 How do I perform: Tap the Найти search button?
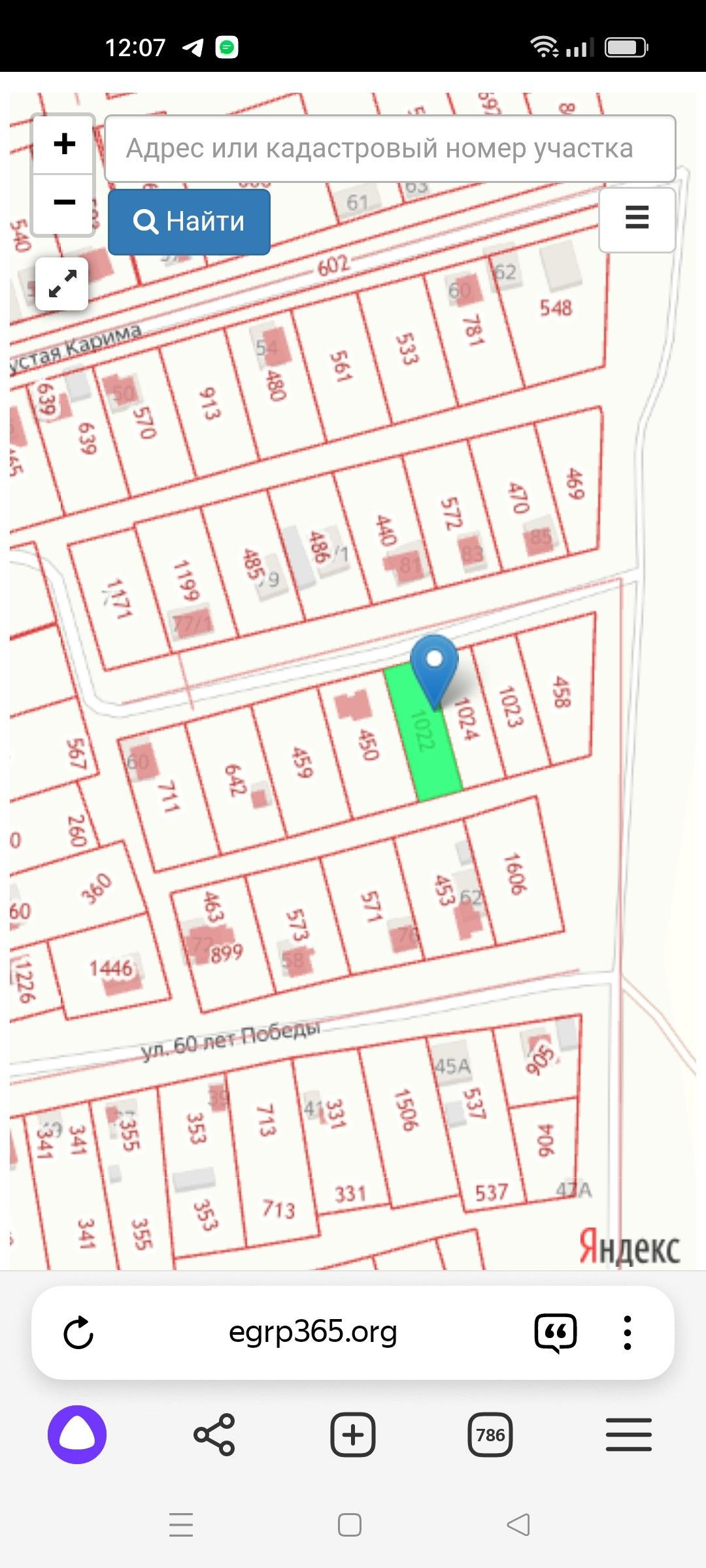pos(189,221)
